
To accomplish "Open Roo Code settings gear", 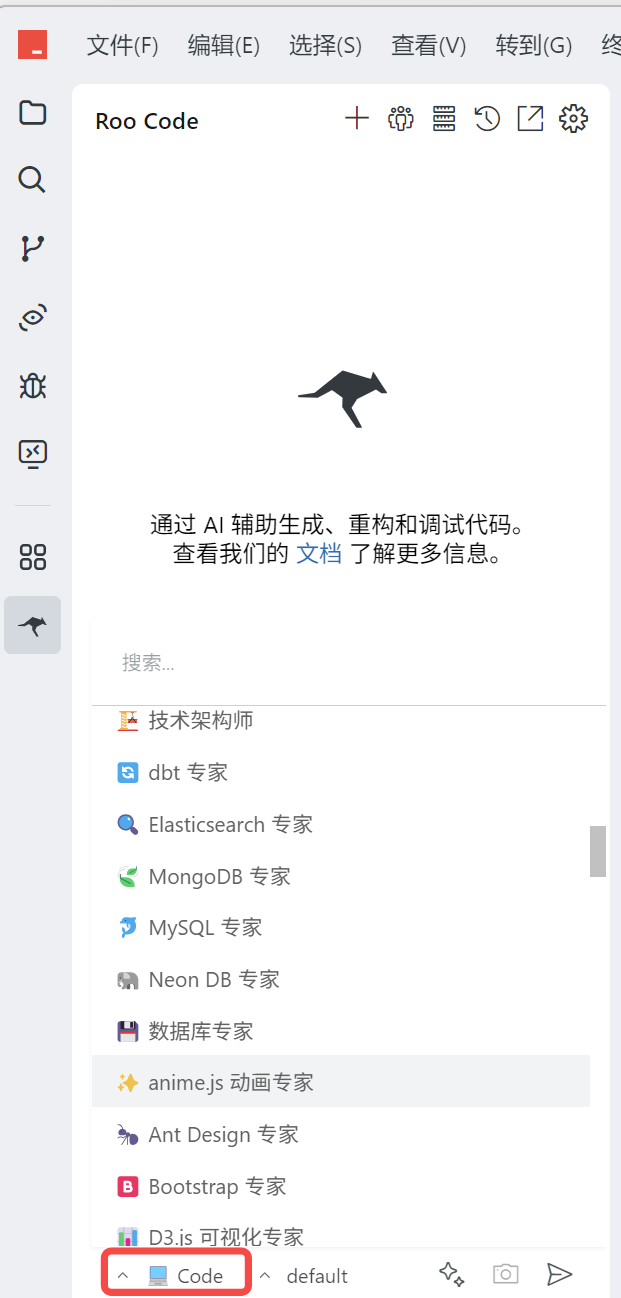I will point(573,120).
